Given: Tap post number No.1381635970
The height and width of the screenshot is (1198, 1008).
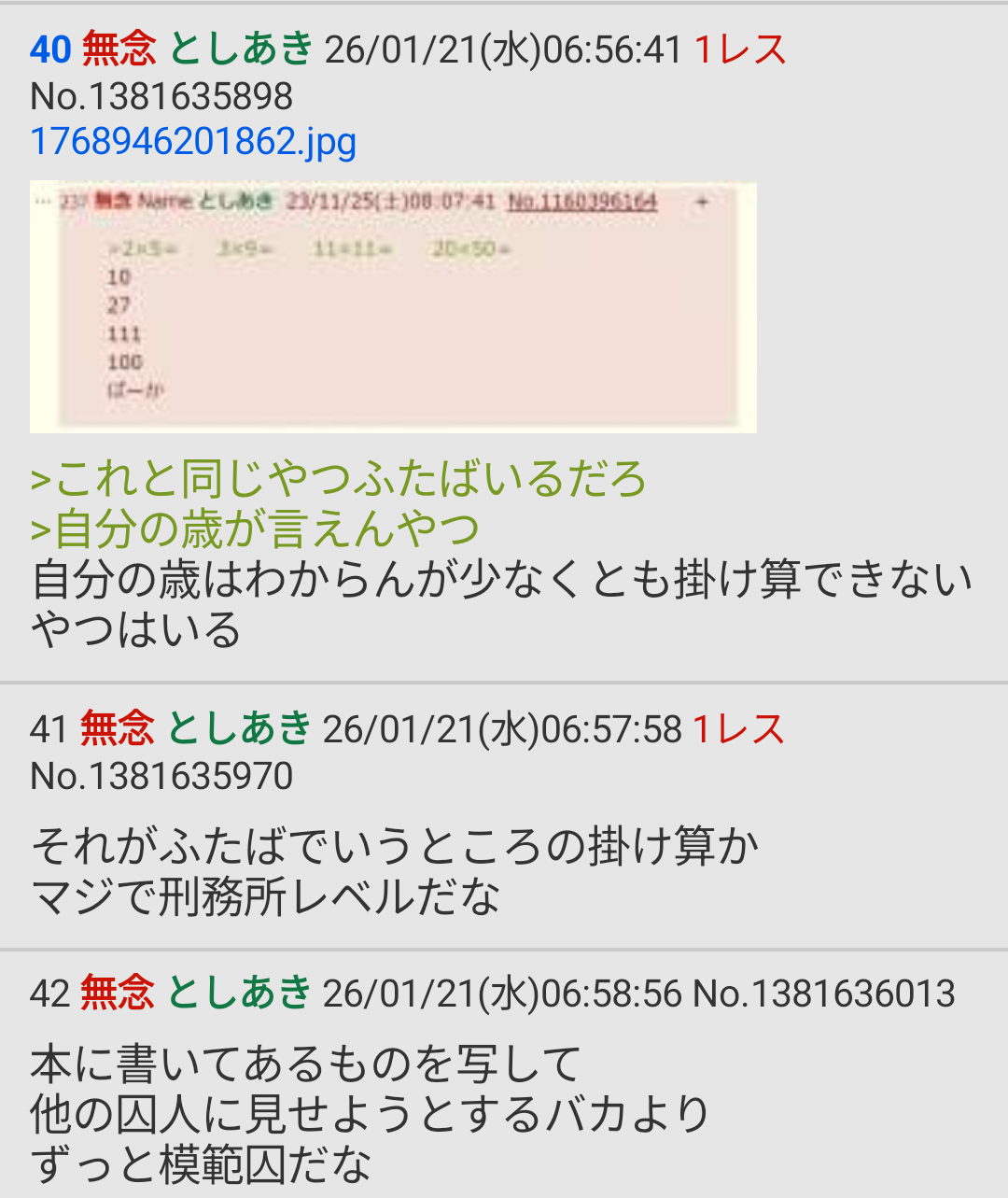Looking at the screenshot, I should pos(161,776).
